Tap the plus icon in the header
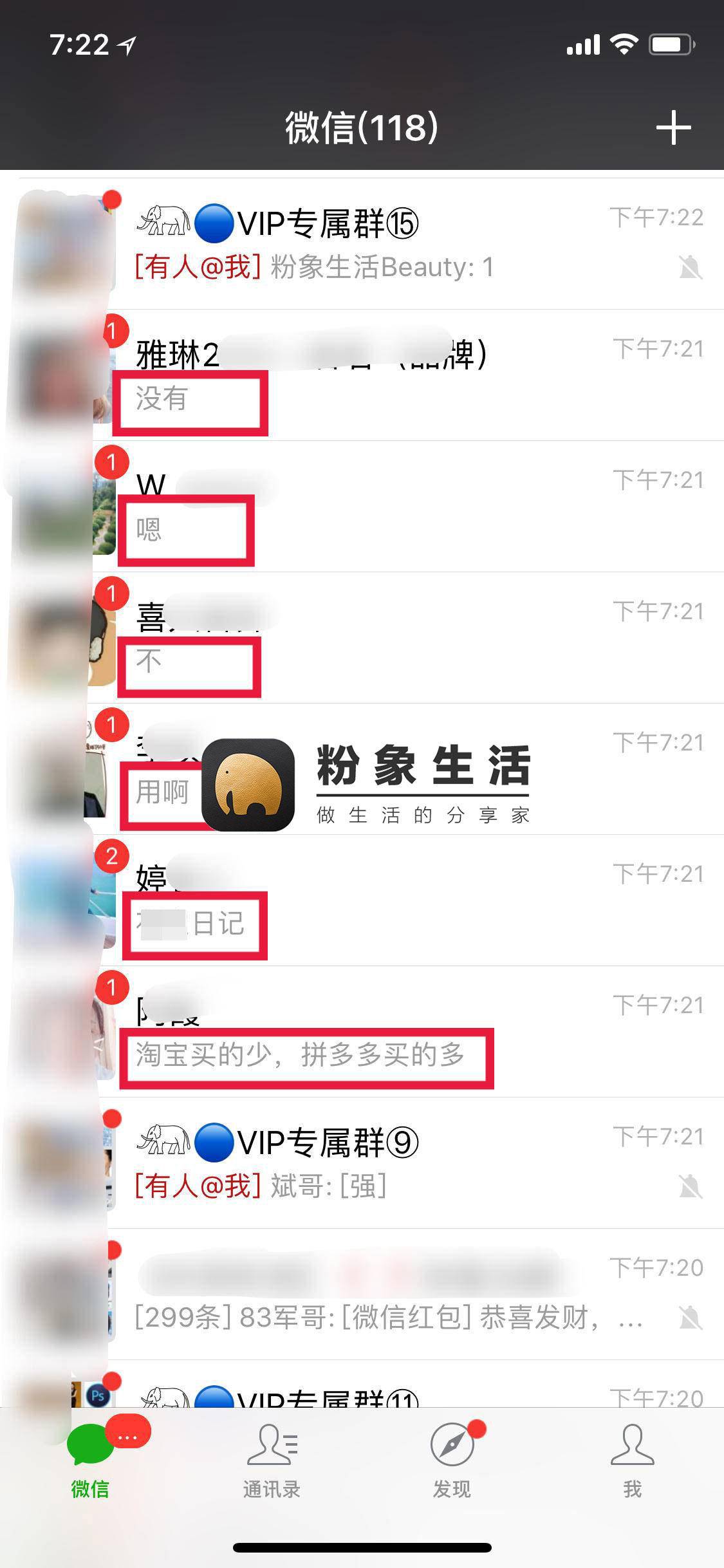 click(x=673, y=127)
